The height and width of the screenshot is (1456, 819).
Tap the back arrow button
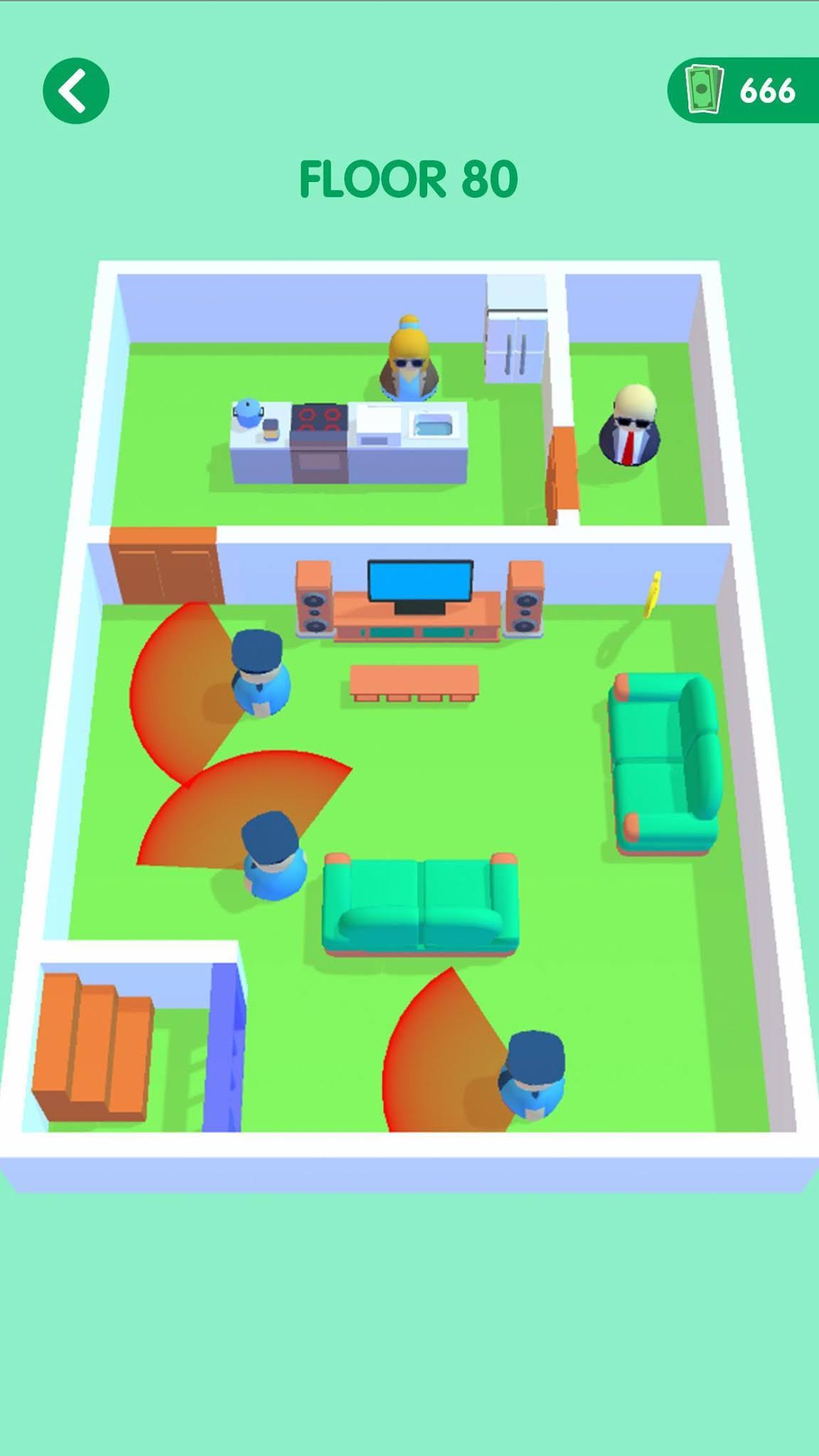(76, 91)
